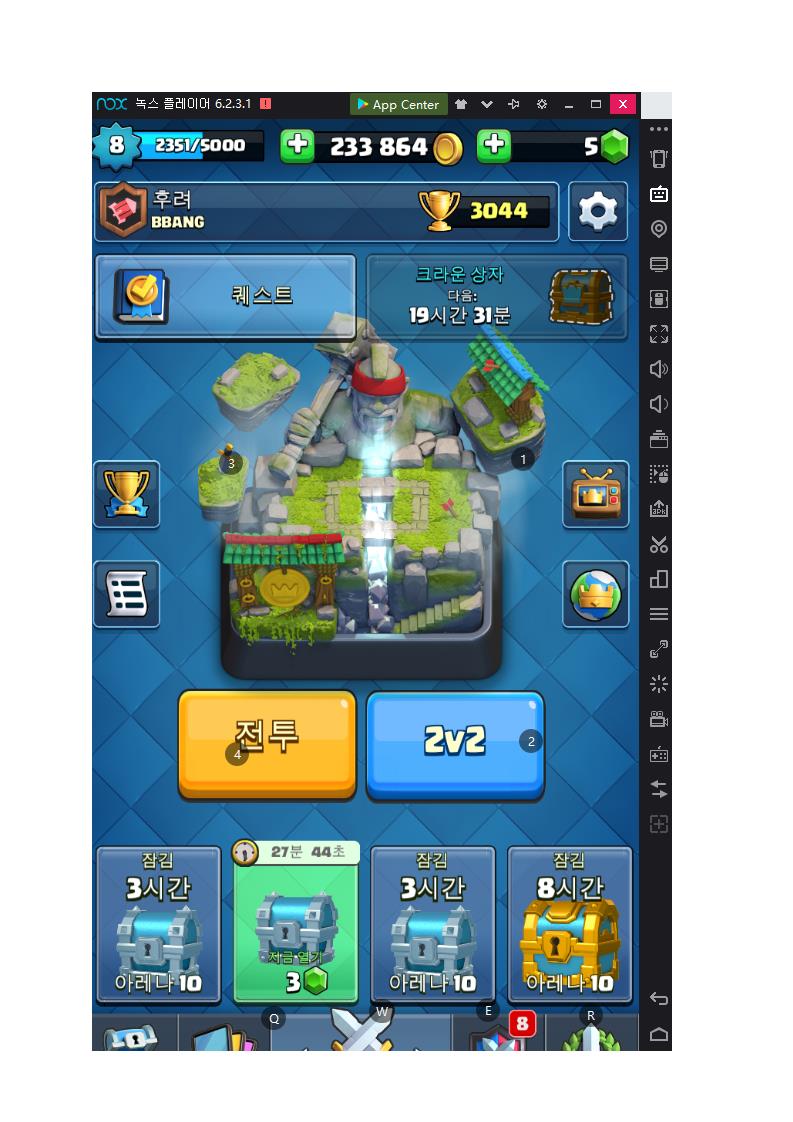Open the TV Royale icon
Image resolution: width=793 pixels, height=1122 pixels.
click(x=595, y=493)
